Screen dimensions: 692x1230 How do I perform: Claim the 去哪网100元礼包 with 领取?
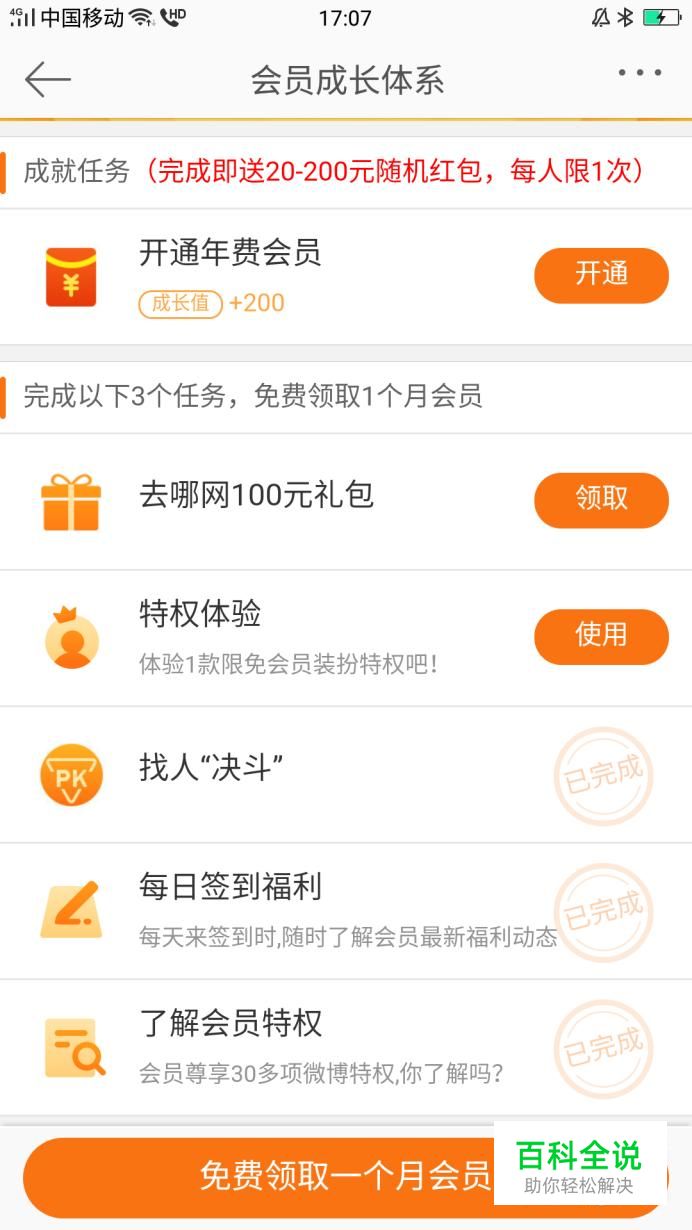(601, 499)
